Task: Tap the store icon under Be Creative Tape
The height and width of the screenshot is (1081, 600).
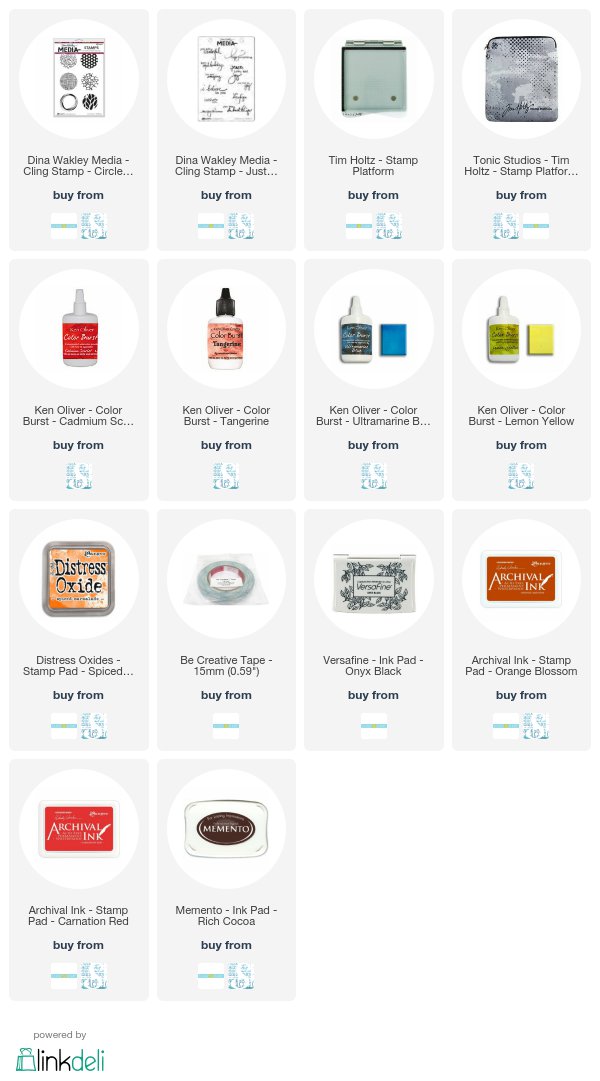Action: [x=226, y=726]
